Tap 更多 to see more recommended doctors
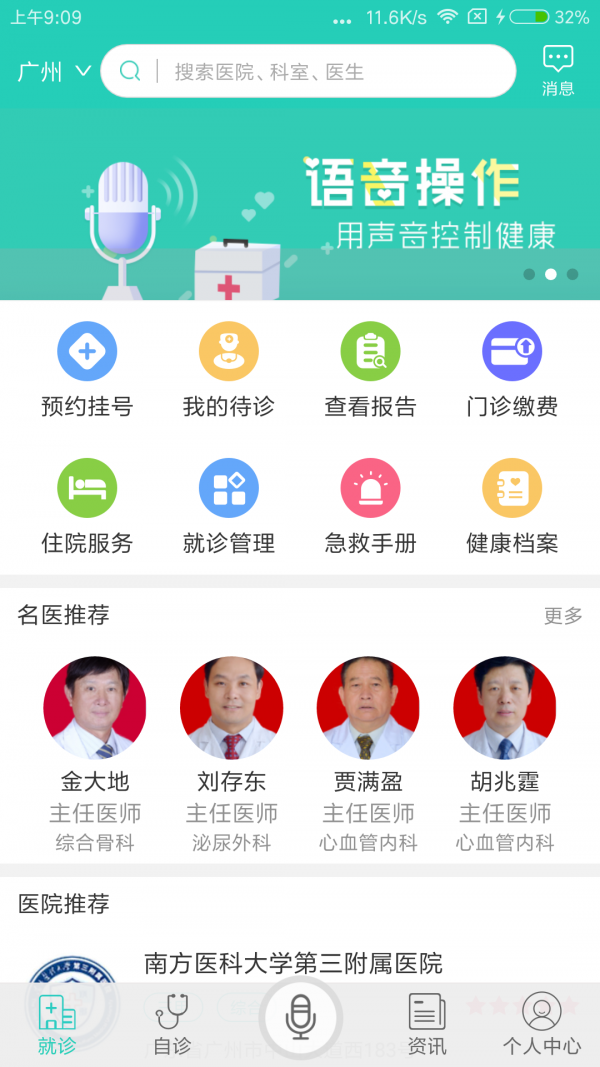The height and width of the screenshot is (1067, 600). [563, 616]
